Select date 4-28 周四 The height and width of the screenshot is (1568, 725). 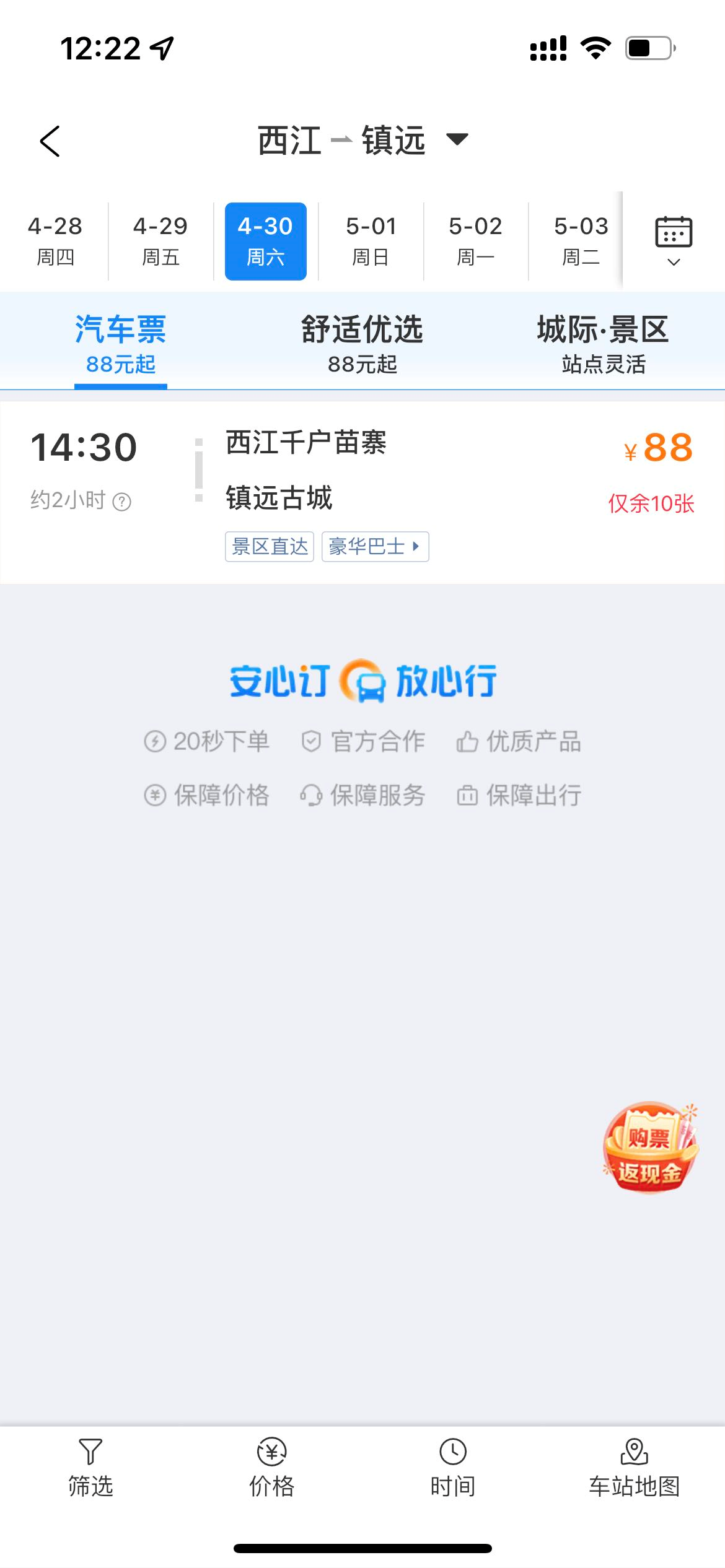(x=55, y=241)
